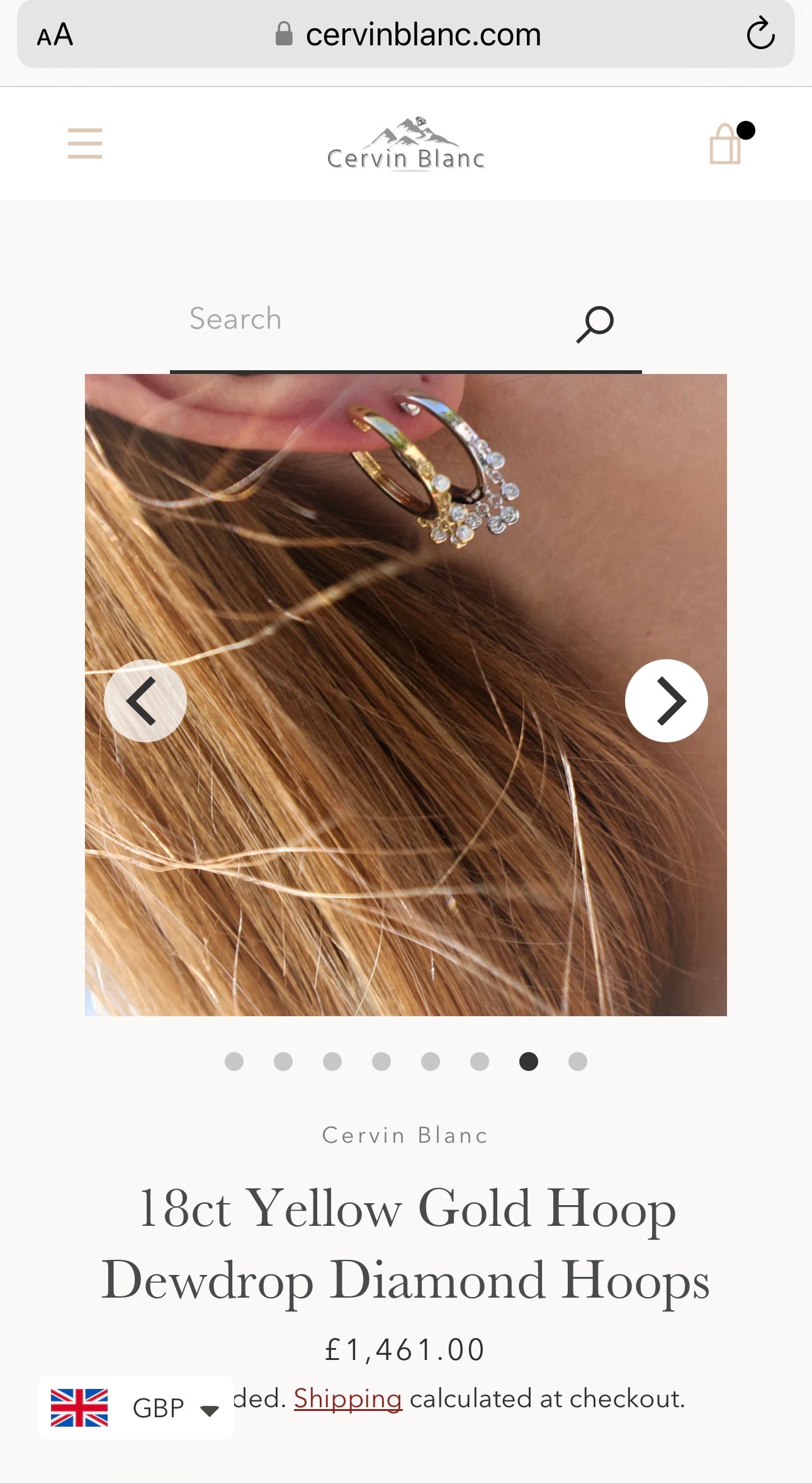Open the hamburger menu
The width and height of the screenshot is (812, 1484).
85,144
